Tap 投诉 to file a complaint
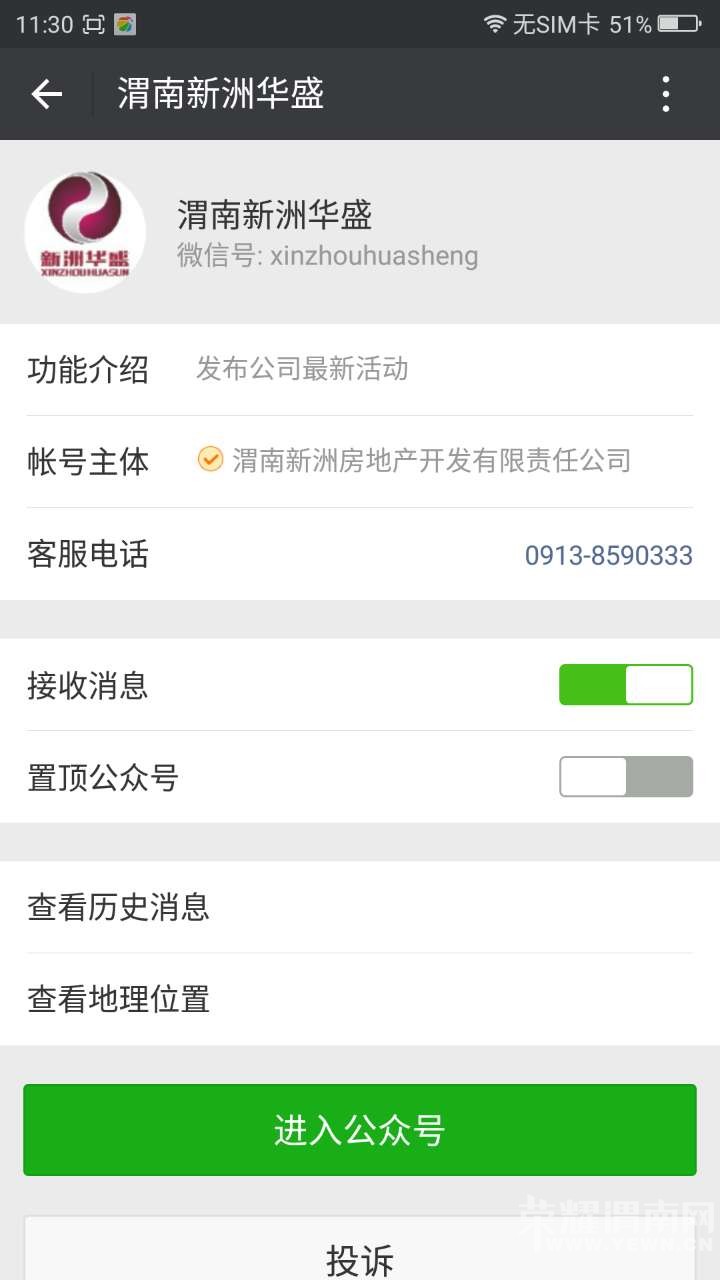 [360, 1258]
